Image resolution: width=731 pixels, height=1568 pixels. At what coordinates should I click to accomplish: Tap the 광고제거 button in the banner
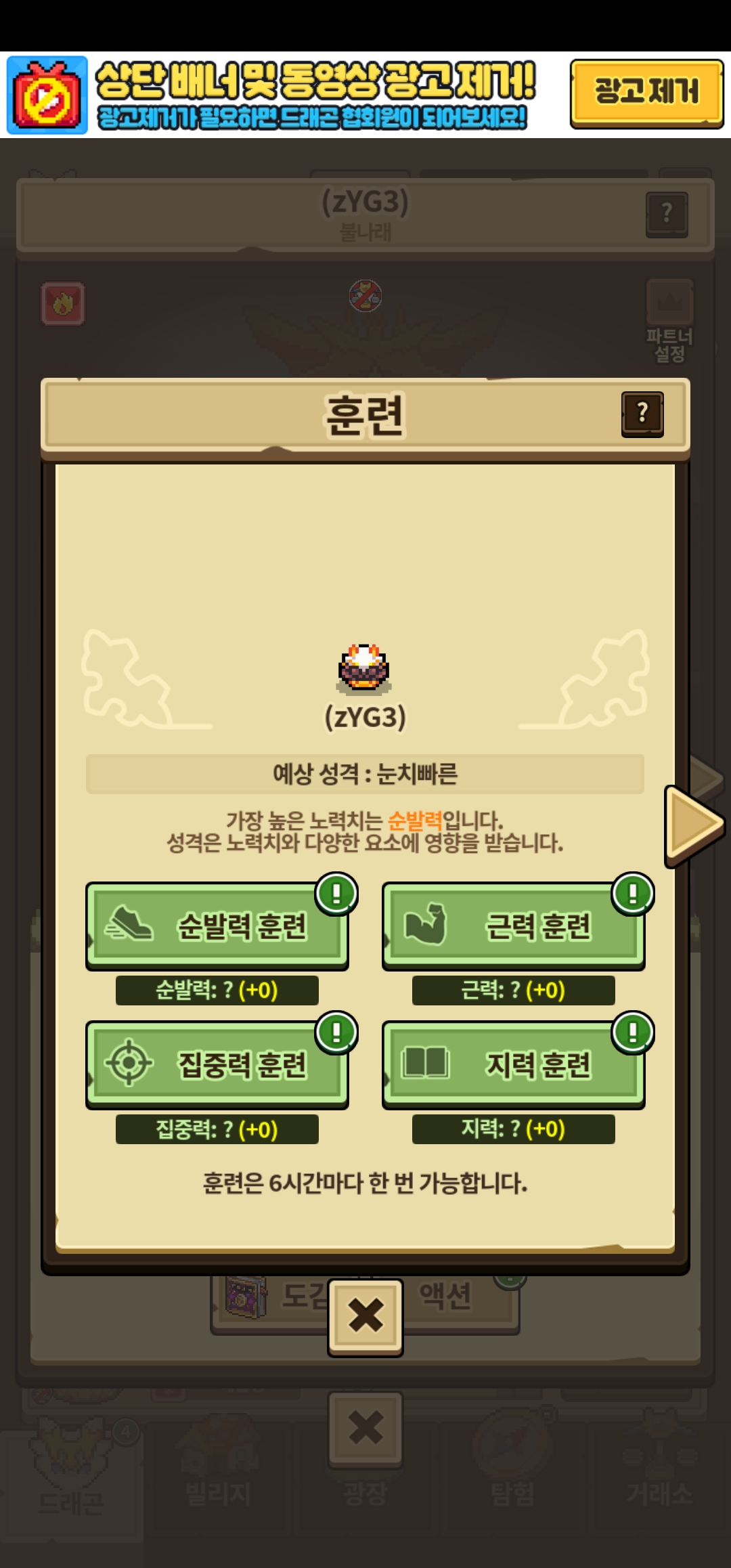pos(646,93)
